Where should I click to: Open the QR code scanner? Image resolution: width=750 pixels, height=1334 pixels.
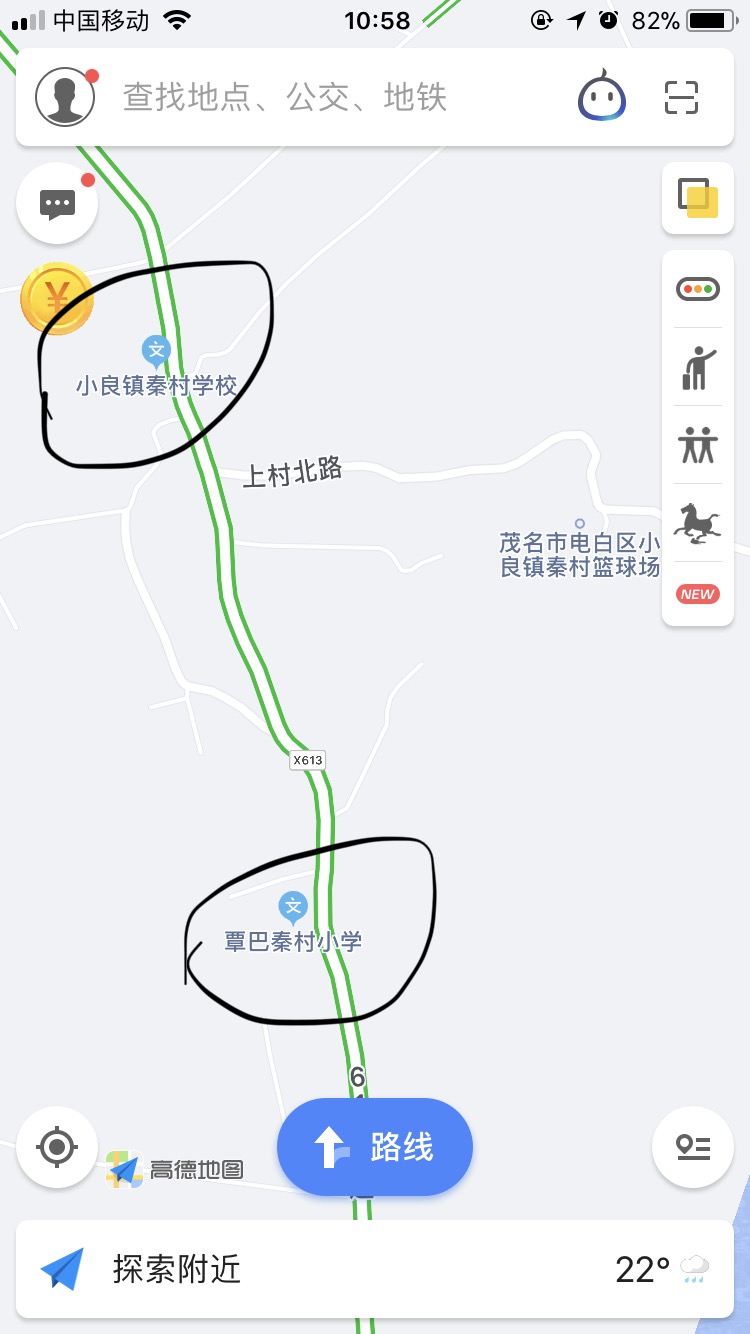681,97
